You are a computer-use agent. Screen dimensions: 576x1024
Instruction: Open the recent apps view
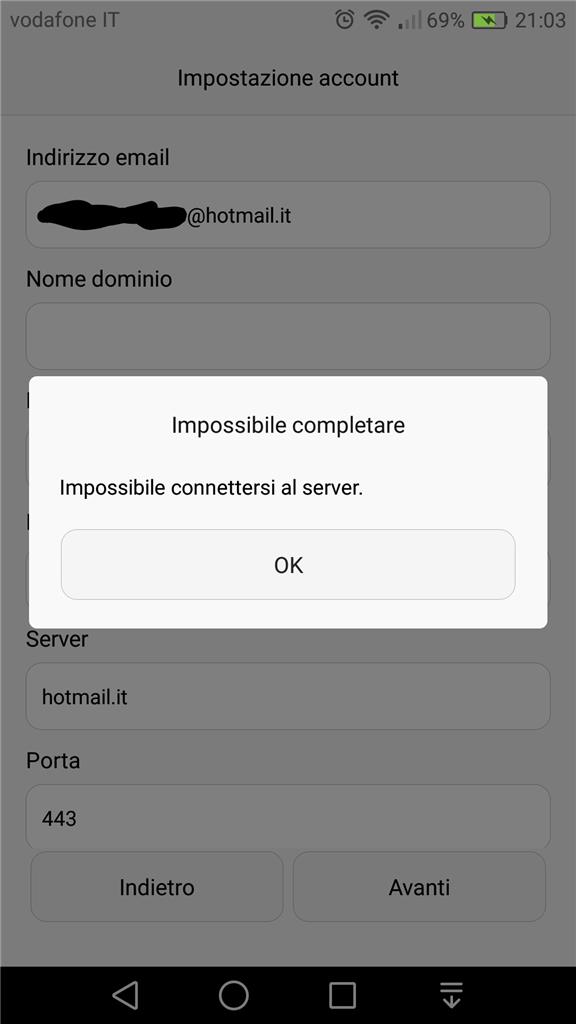(x=342, y=995)
